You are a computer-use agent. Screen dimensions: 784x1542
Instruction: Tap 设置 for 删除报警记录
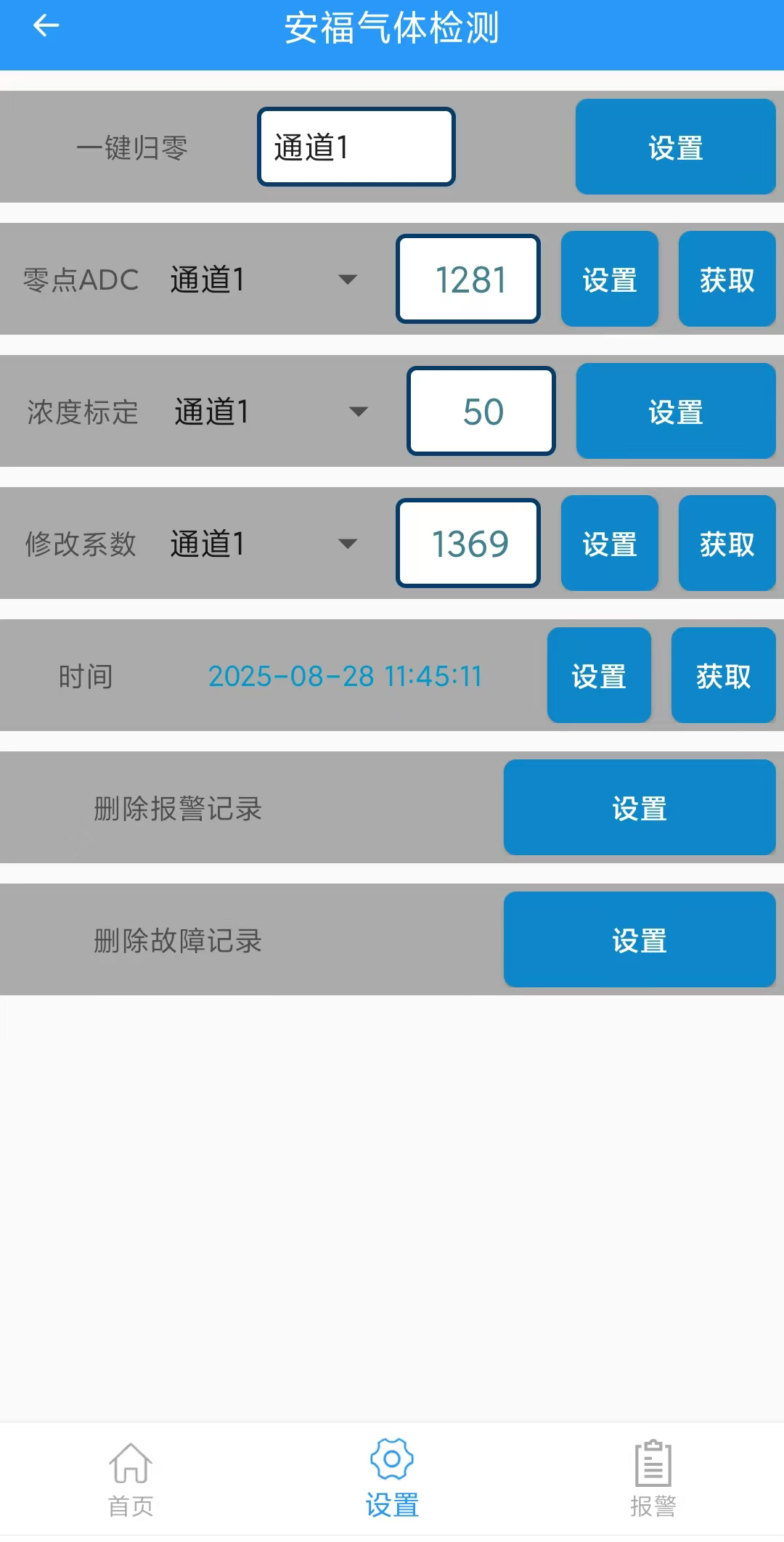(x=639, y=808)
